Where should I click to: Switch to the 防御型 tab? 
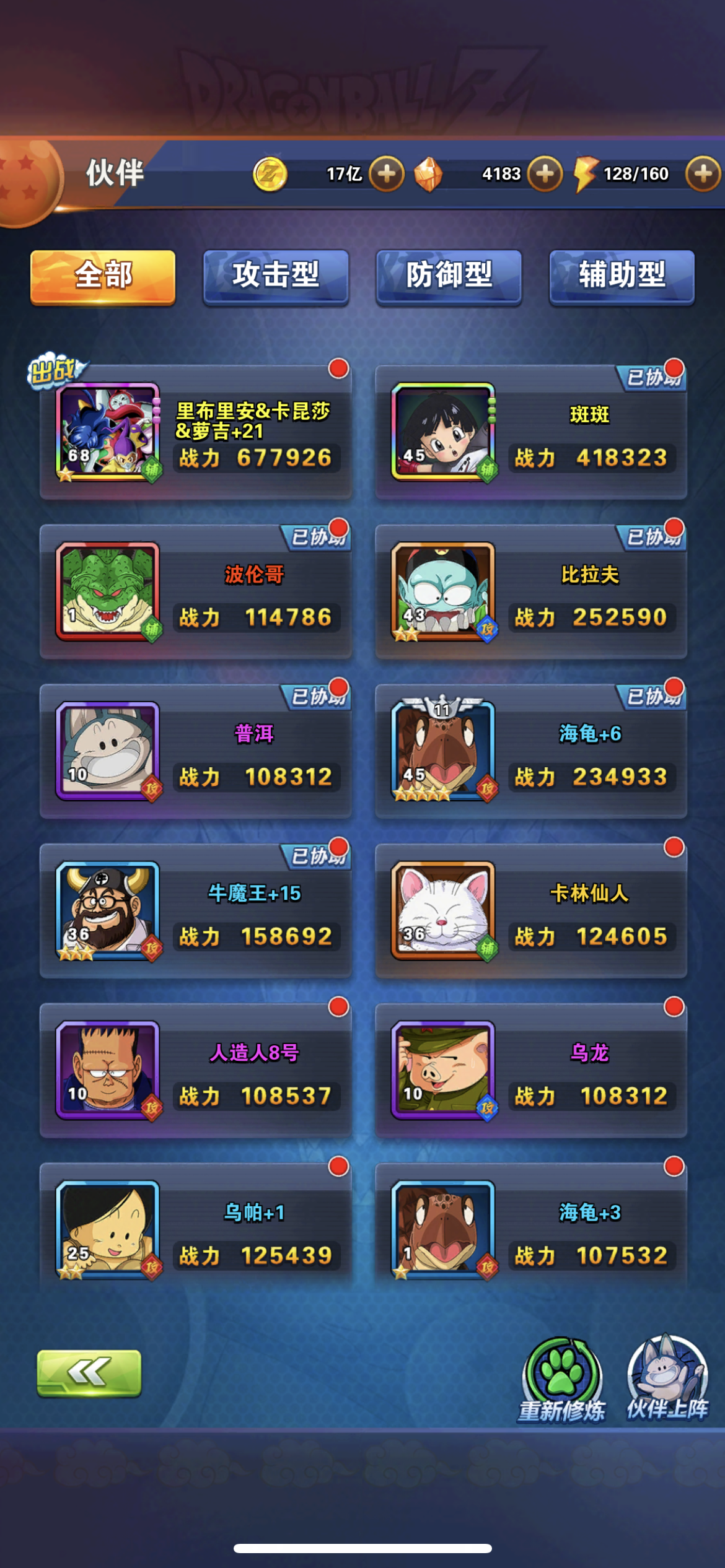pos(449,276)
